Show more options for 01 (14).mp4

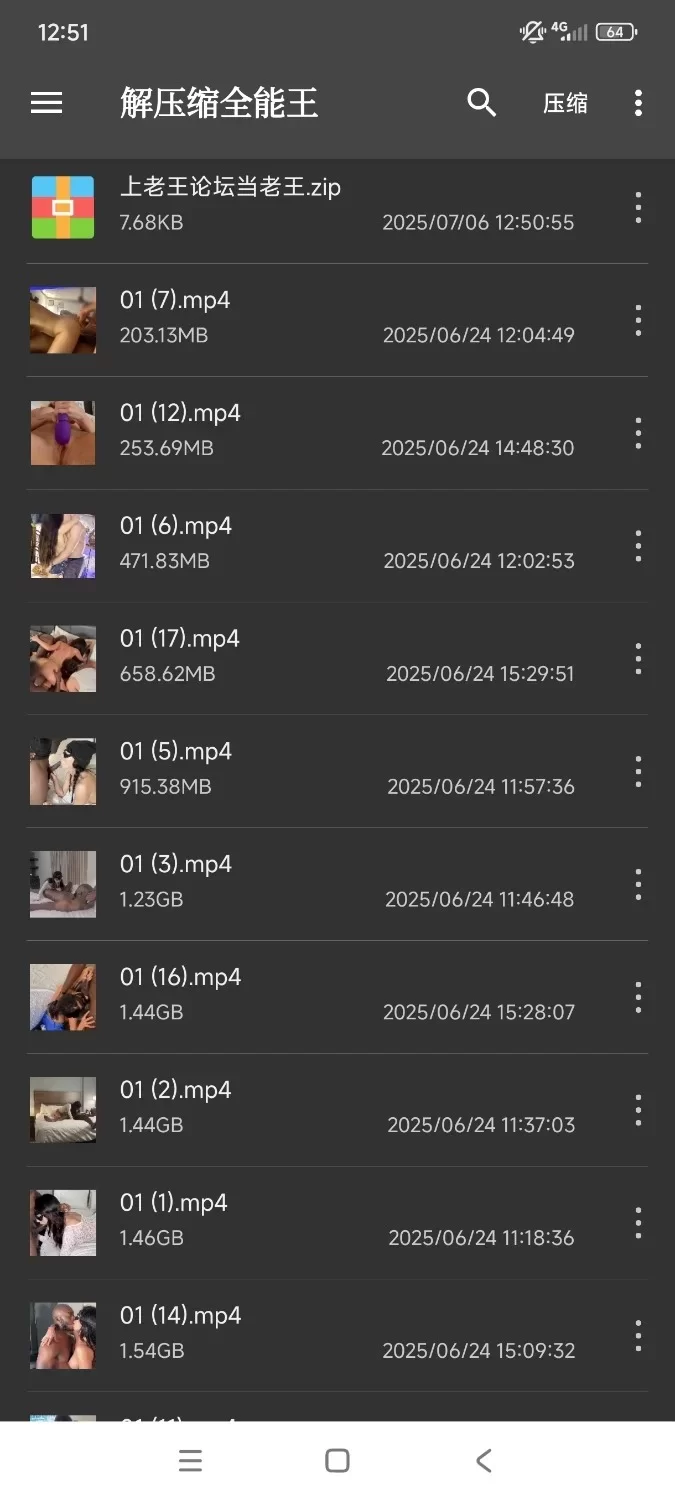[x=638, y=1336]
